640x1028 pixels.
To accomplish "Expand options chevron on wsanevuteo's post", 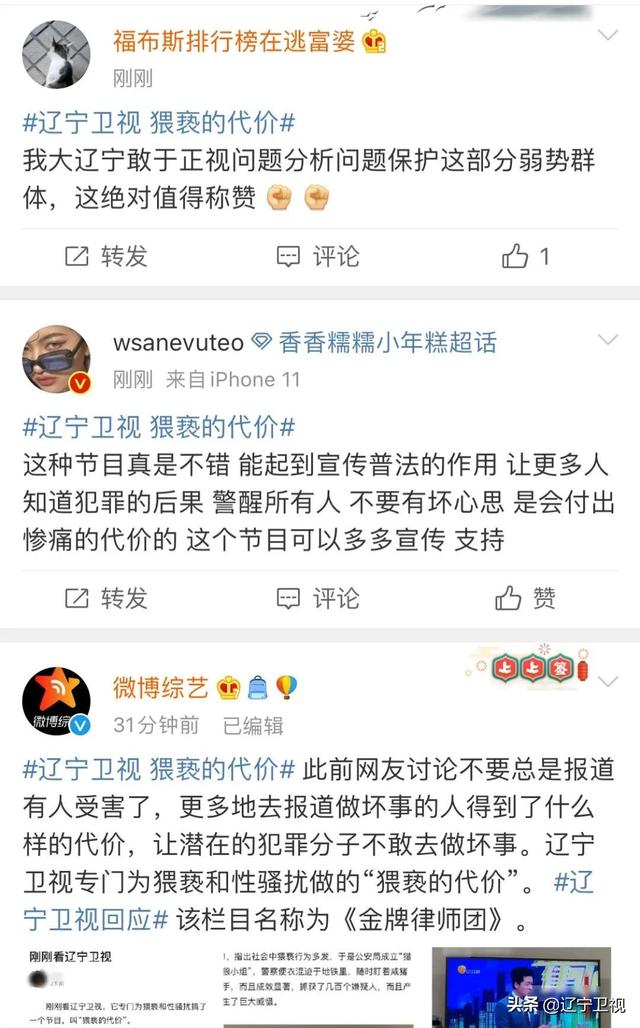I will [x=607, y=340].
